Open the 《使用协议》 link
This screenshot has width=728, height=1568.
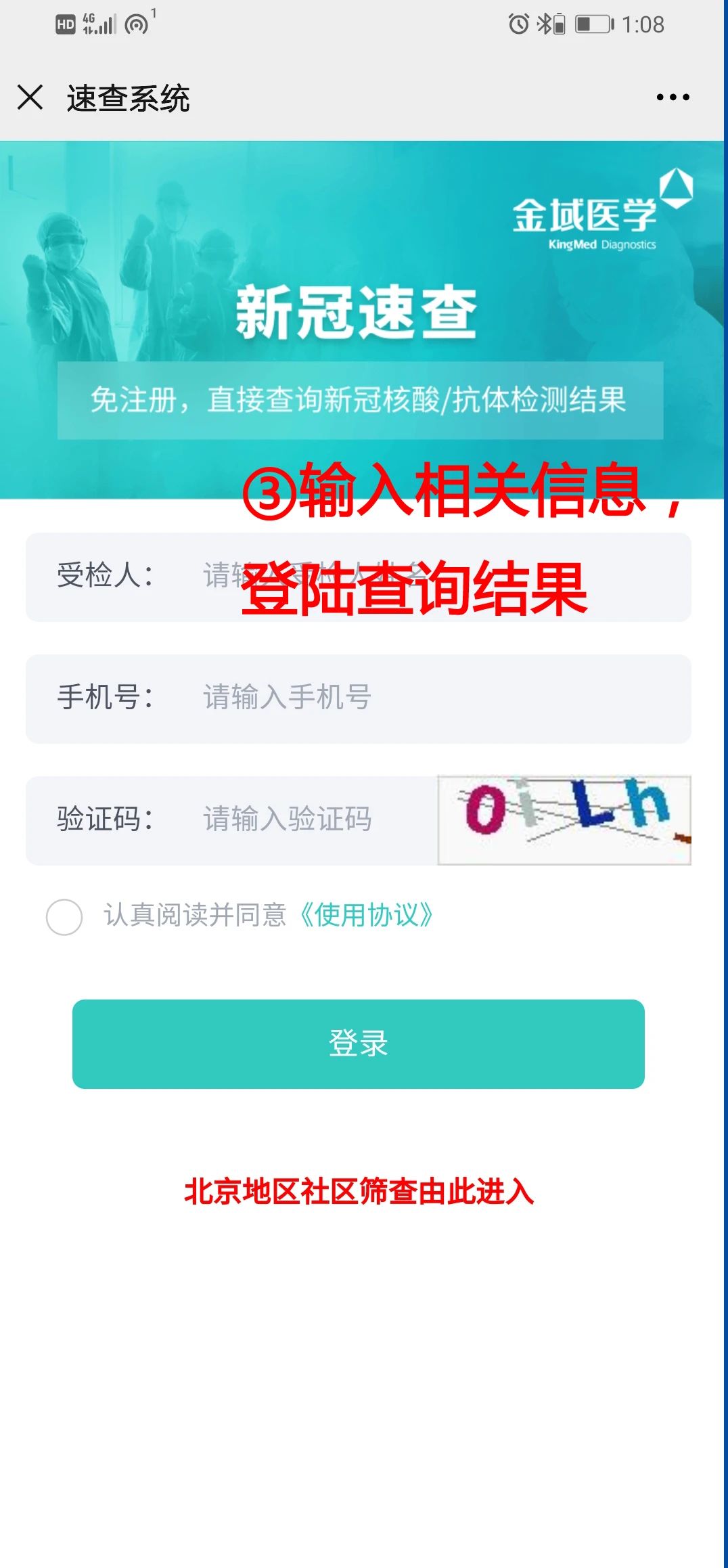pyautogui.click(x=366, y=916)
